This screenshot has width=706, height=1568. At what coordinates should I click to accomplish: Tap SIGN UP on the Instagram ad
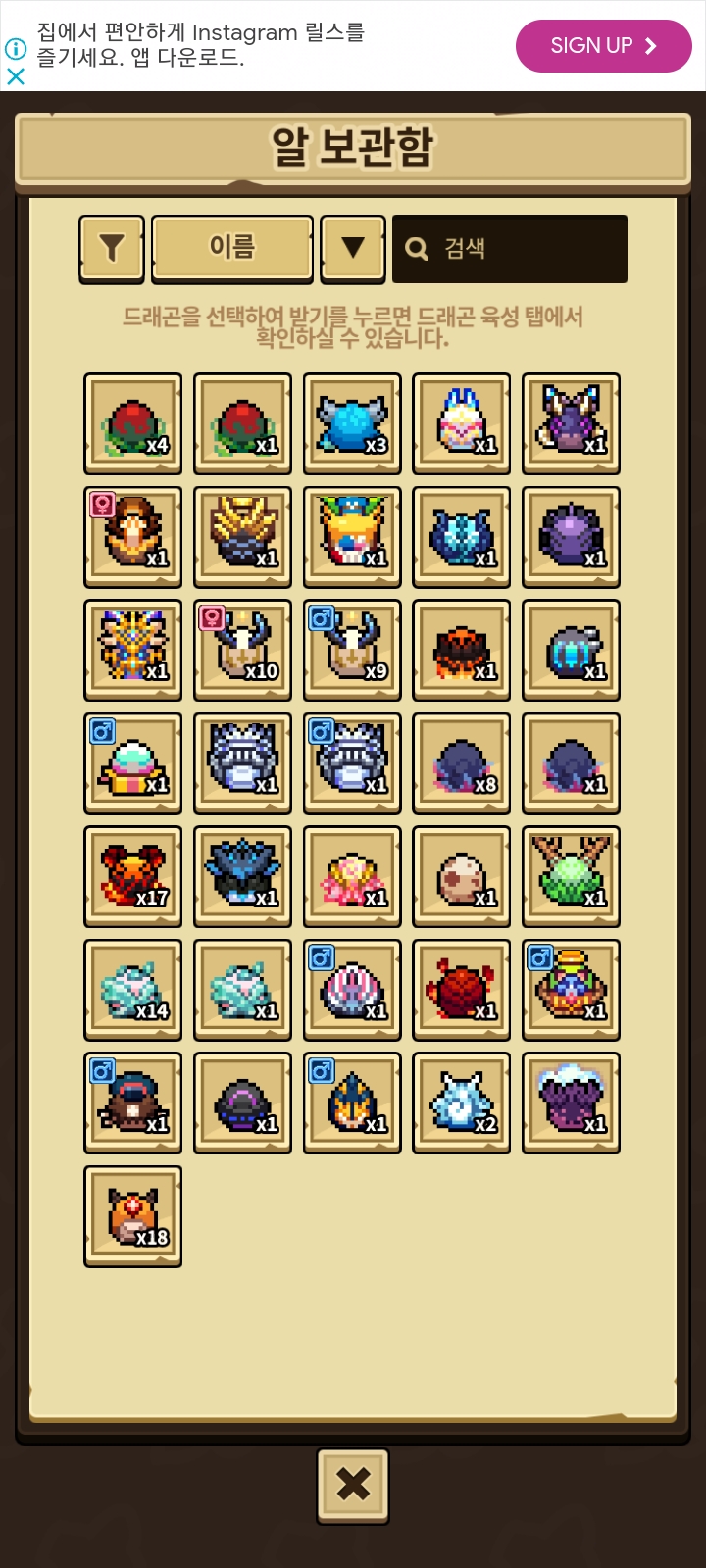[x=603, y=46]
